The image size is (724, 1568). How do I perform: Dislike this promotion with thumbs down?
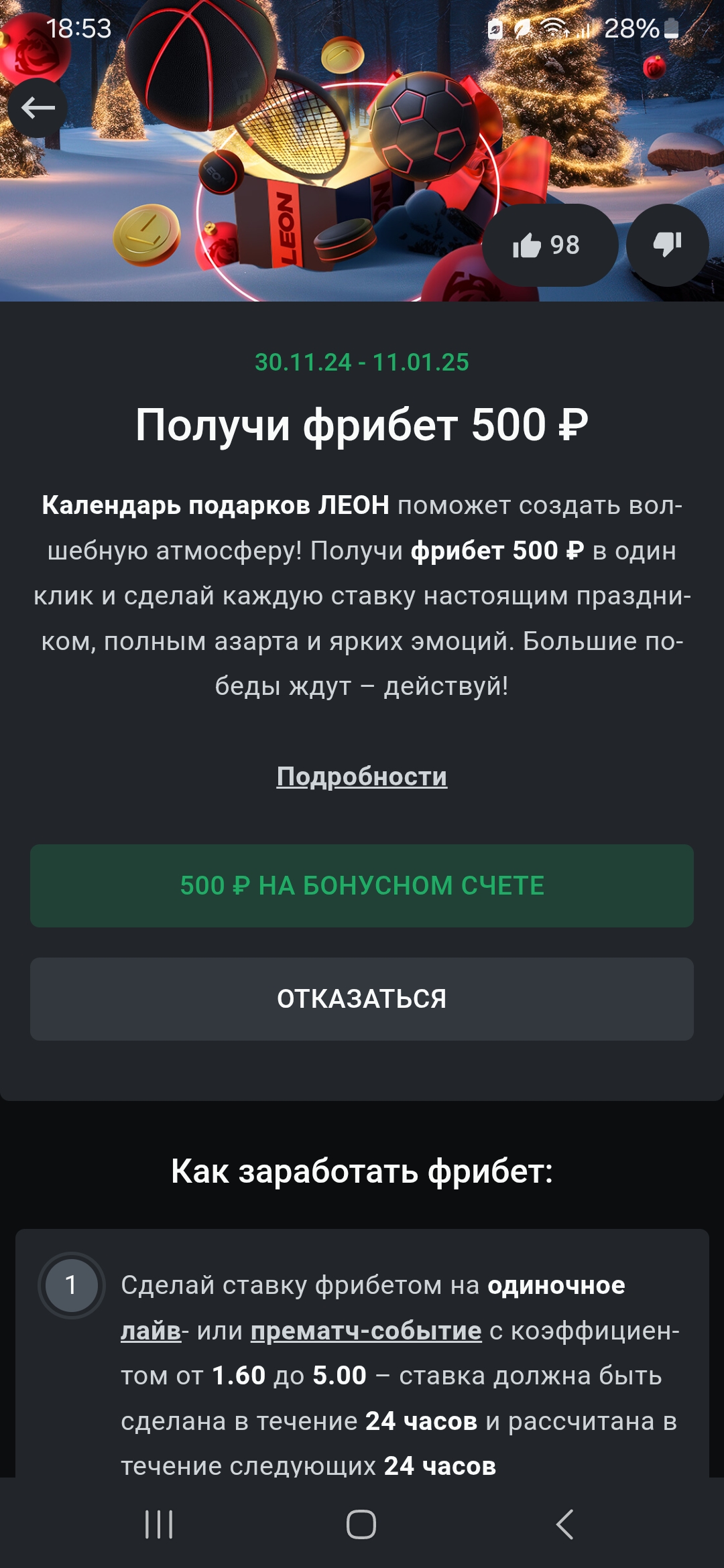pyautogui.click(x=667, y=245)
